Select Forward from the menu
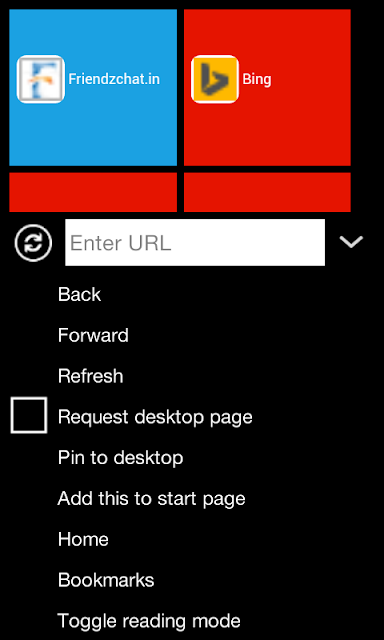The image size is (384, 640). pyautogui.click(x=93, y=335)
